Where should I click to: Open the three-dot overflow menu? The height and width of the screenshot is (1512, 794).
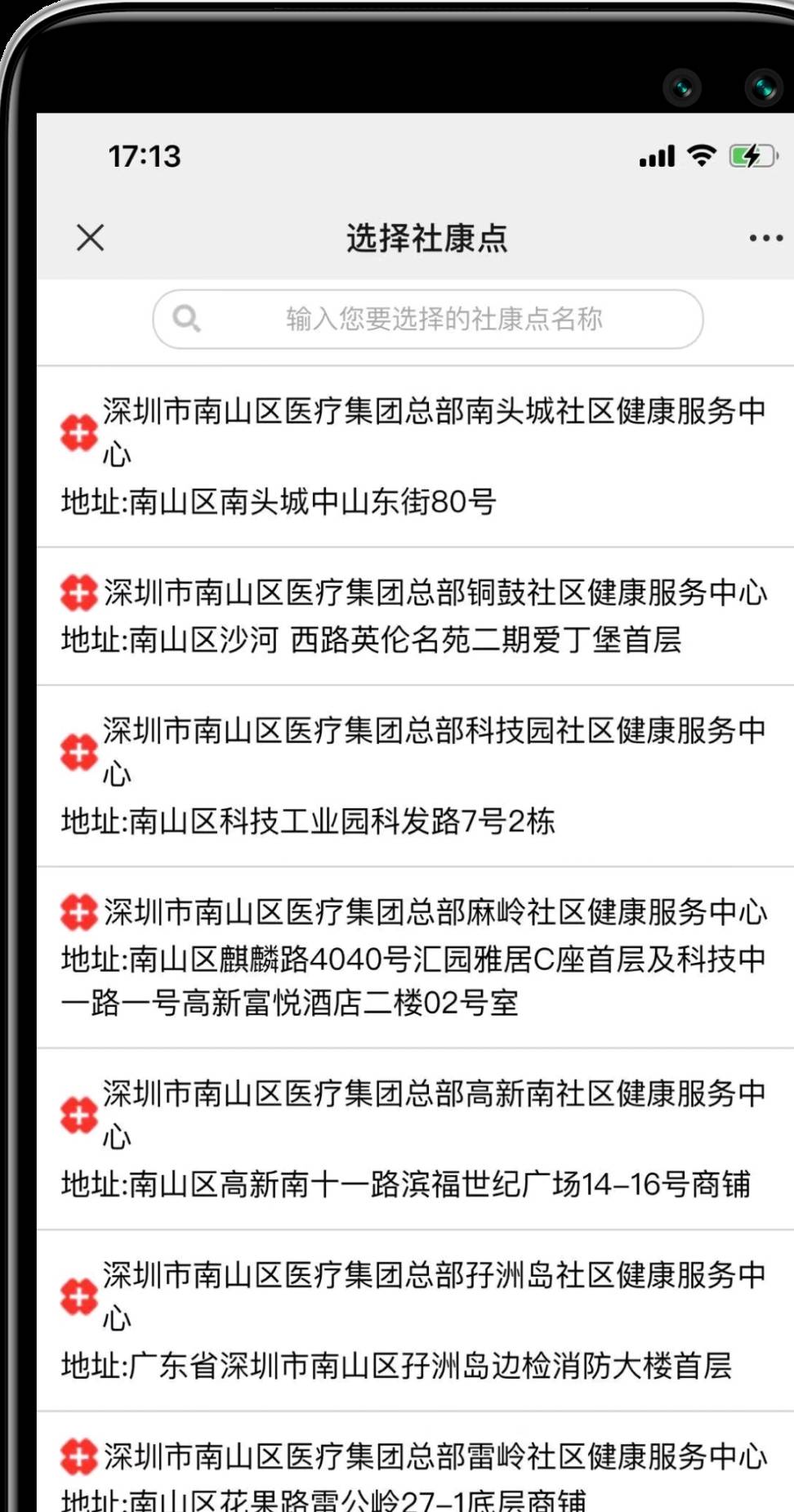click(x=765, y=239)
